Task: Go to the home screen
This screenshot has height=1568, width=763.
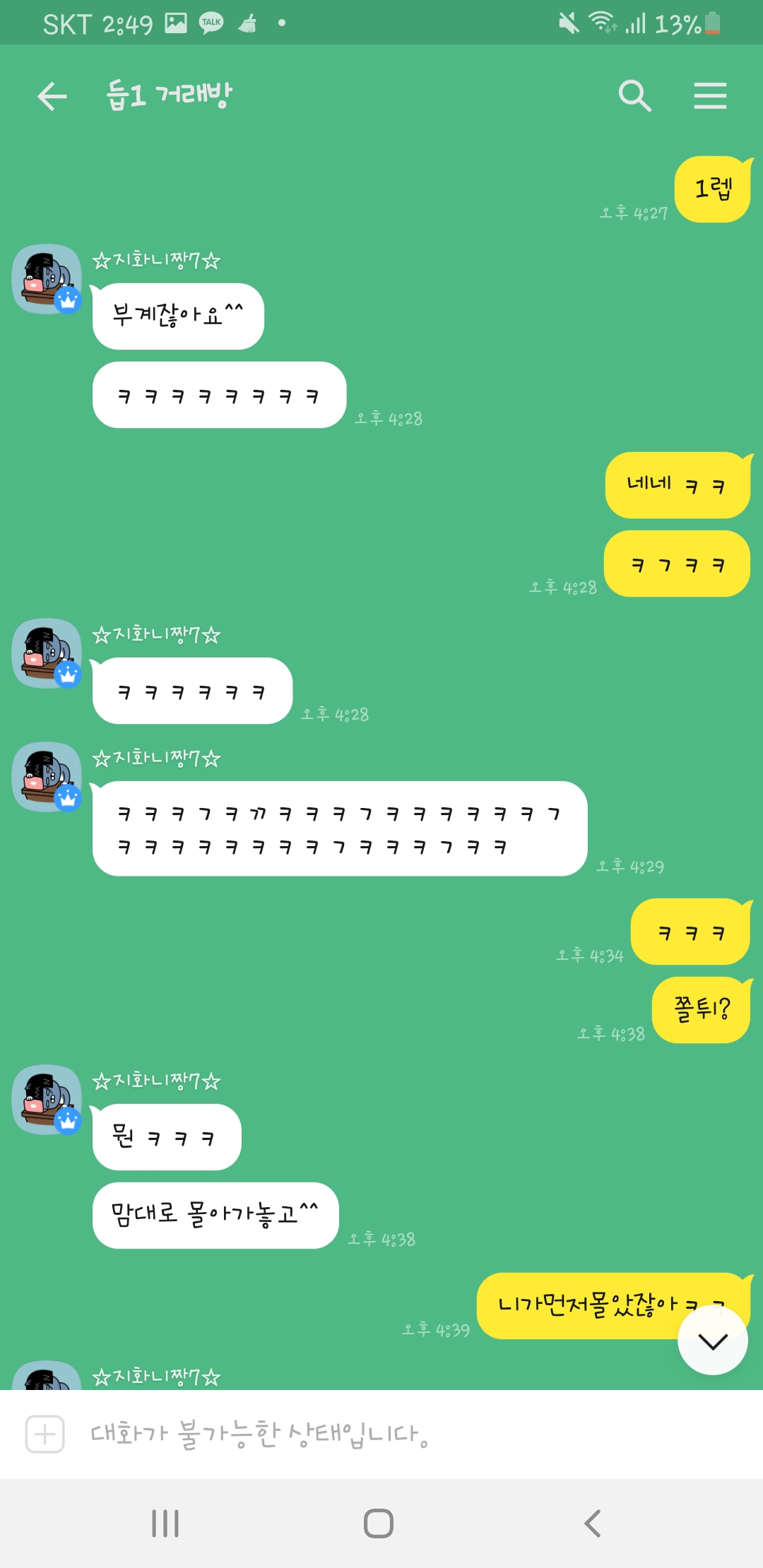Action: coord(379,1524)
